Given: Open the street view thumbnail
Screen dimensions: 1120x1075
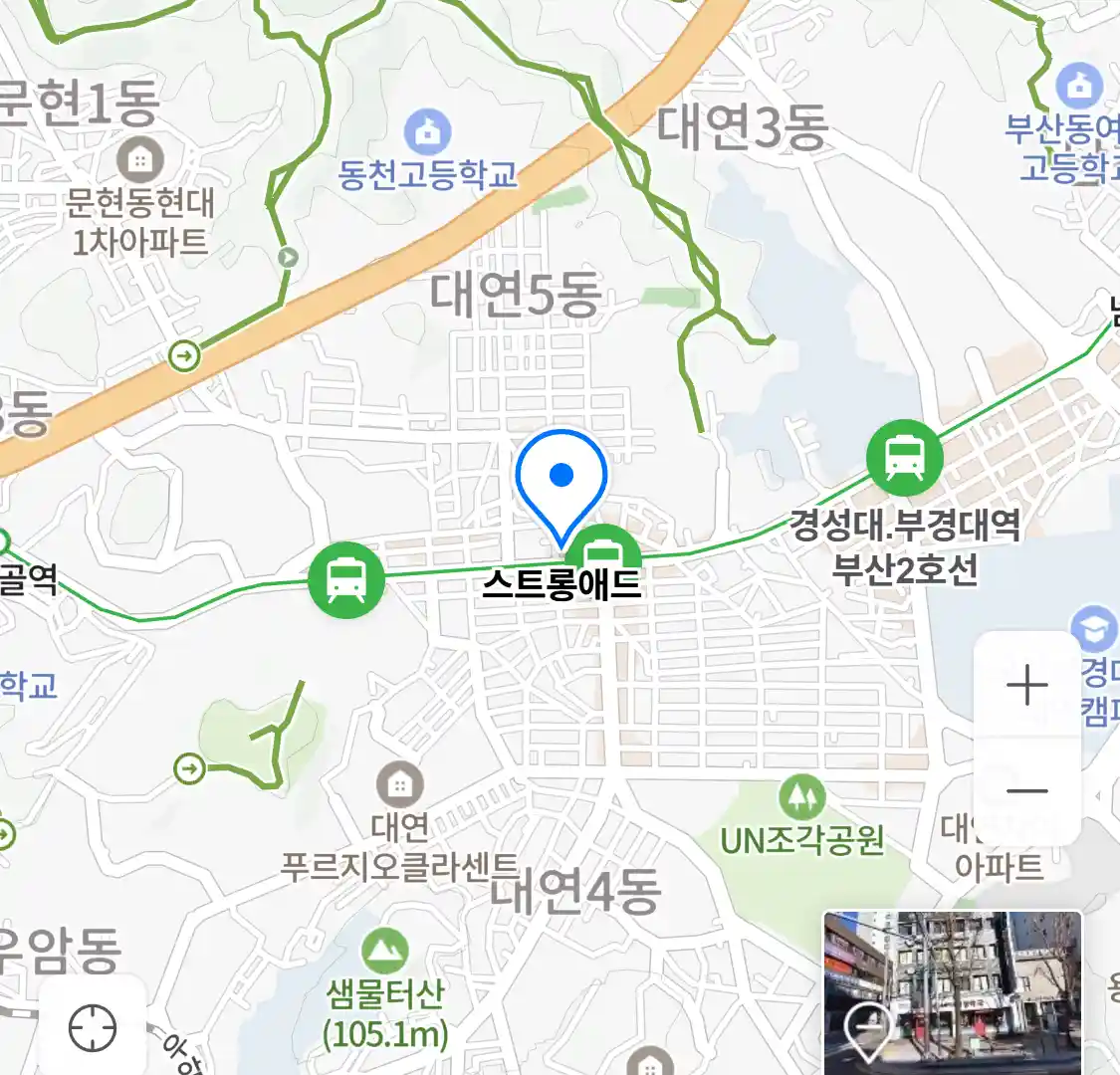Looking at the screenshot, I should pyautogui.click(x=952, y=991).
